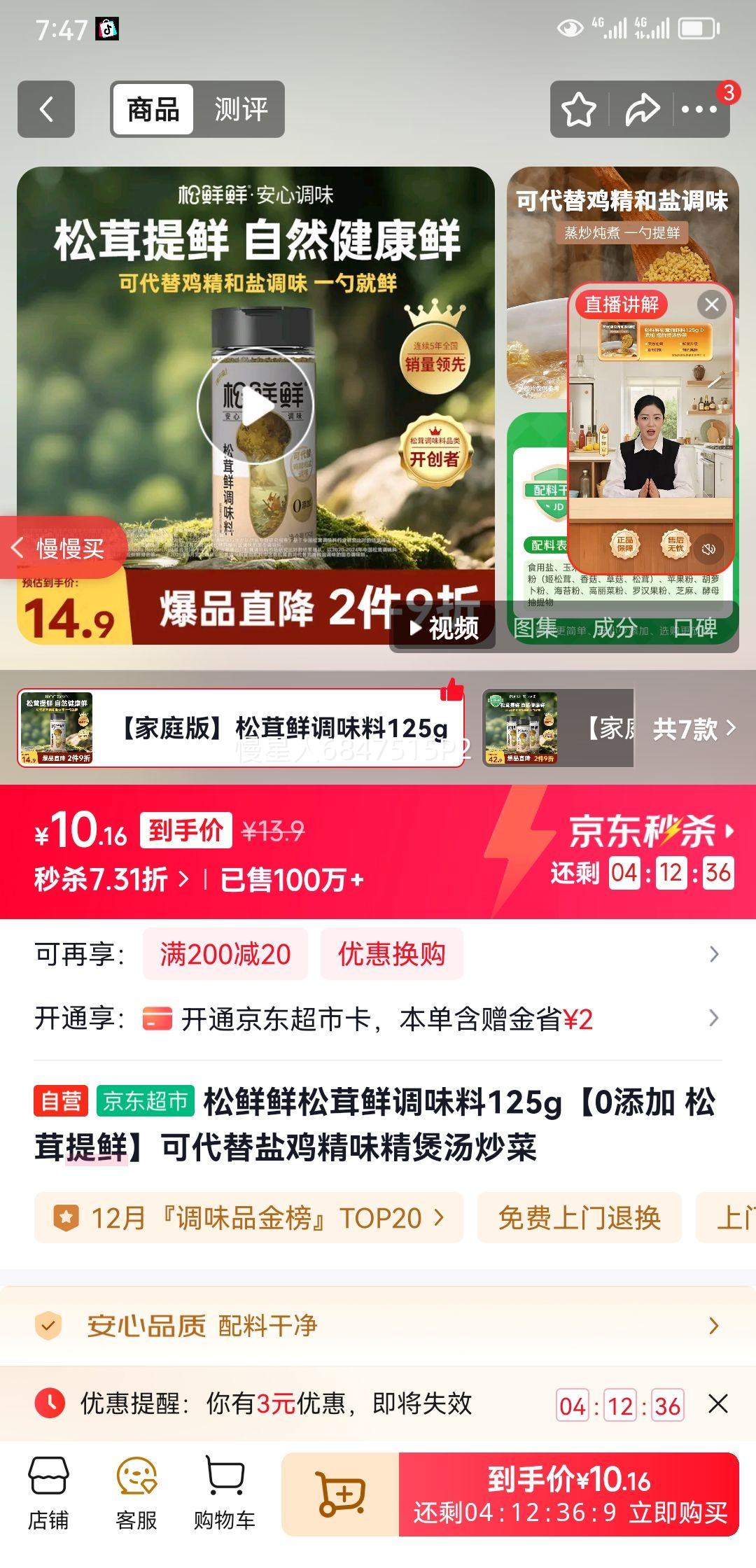The image size is (756, 1568).
Task: Open the share icon
Action: (641, 110)
